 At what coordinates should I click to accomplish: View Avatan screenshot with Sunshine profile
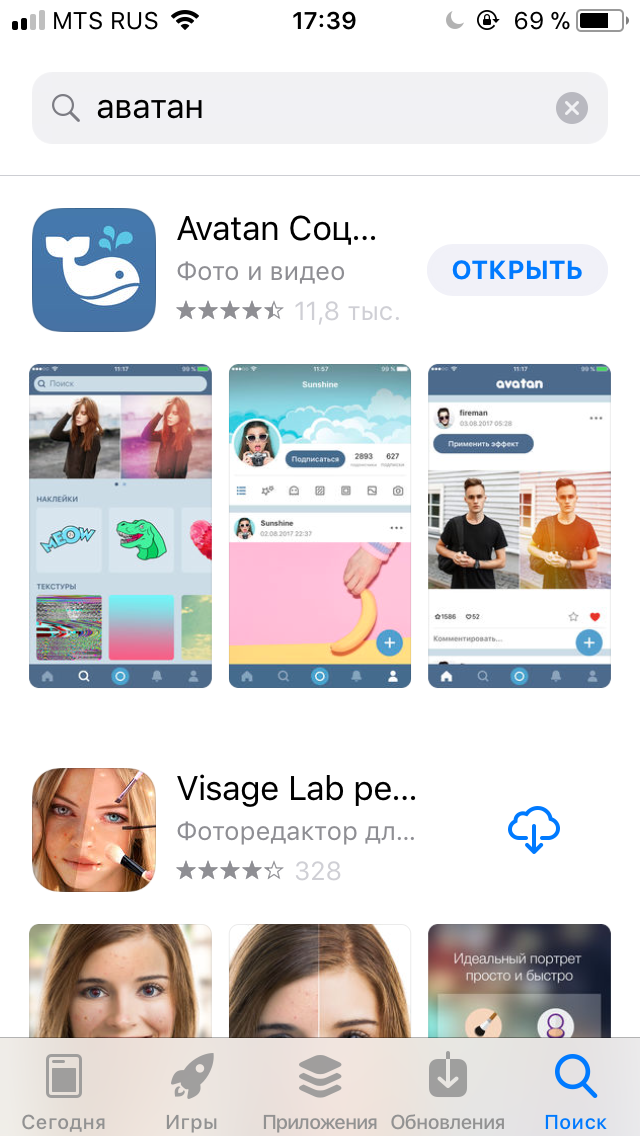pyautogui.click(x=320, y=525)
